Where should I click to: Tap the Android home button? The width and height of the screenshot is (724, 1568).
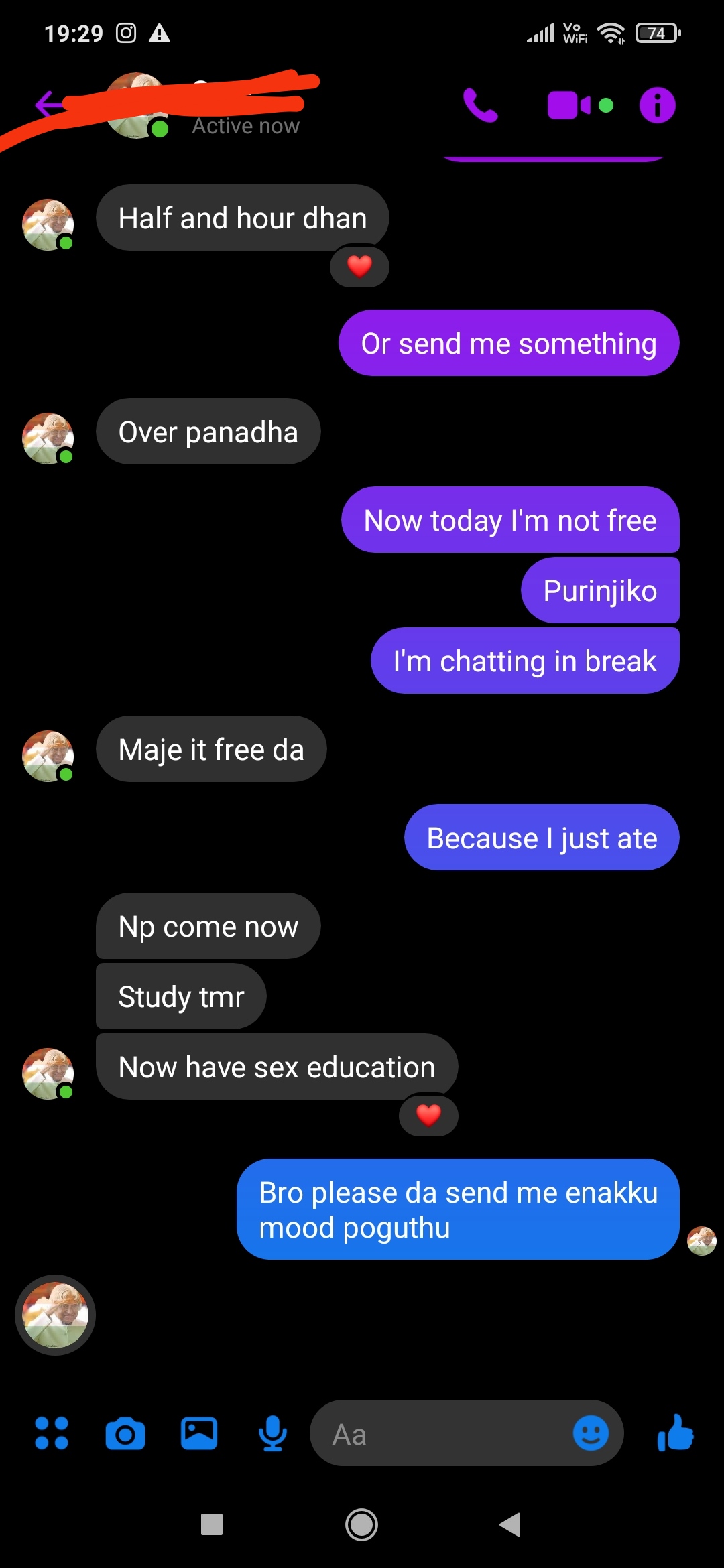(361, 1525)
